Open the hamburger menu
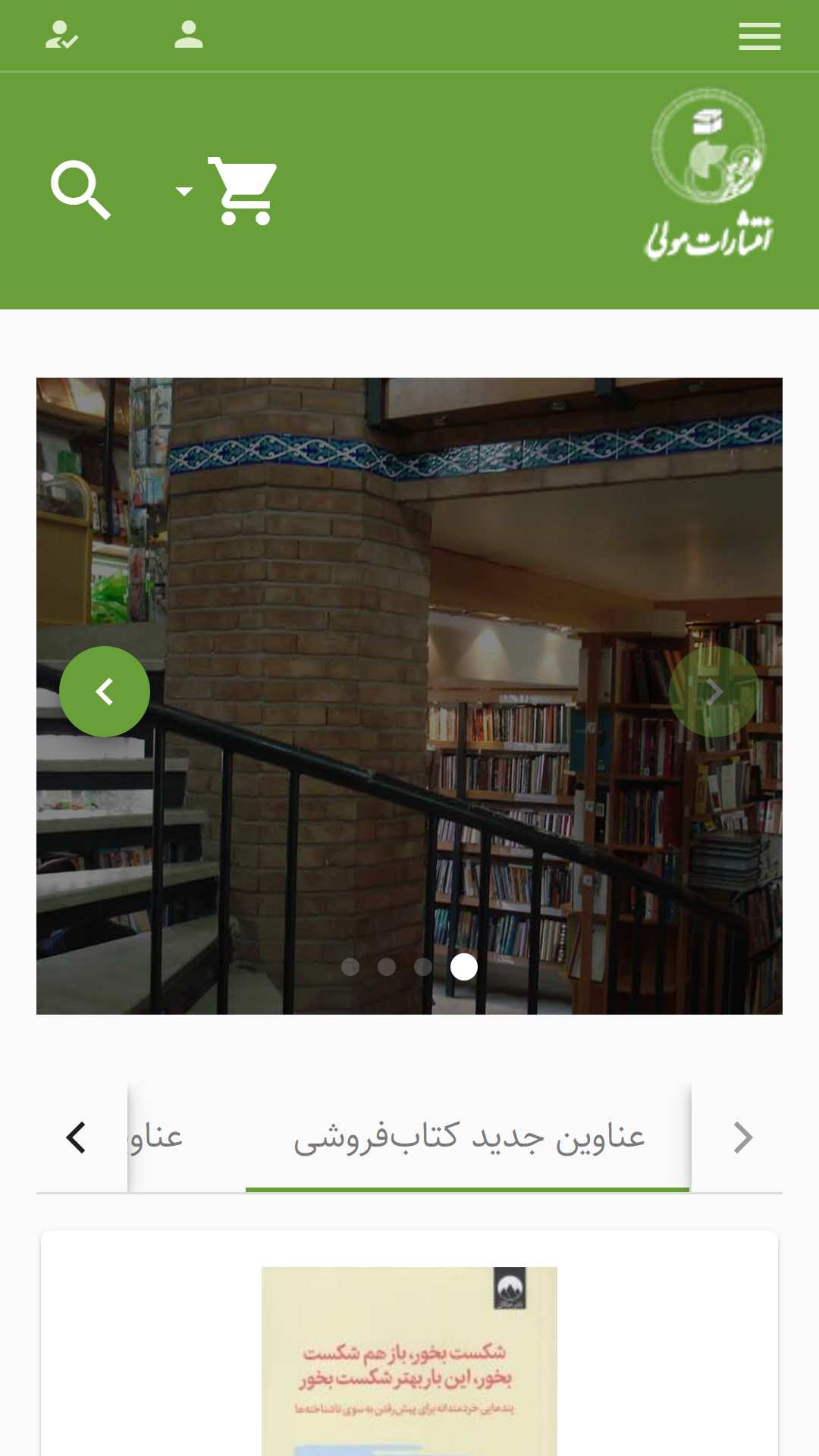The width and height of the screenshot is (819, 1456). (x=759, y=36)
